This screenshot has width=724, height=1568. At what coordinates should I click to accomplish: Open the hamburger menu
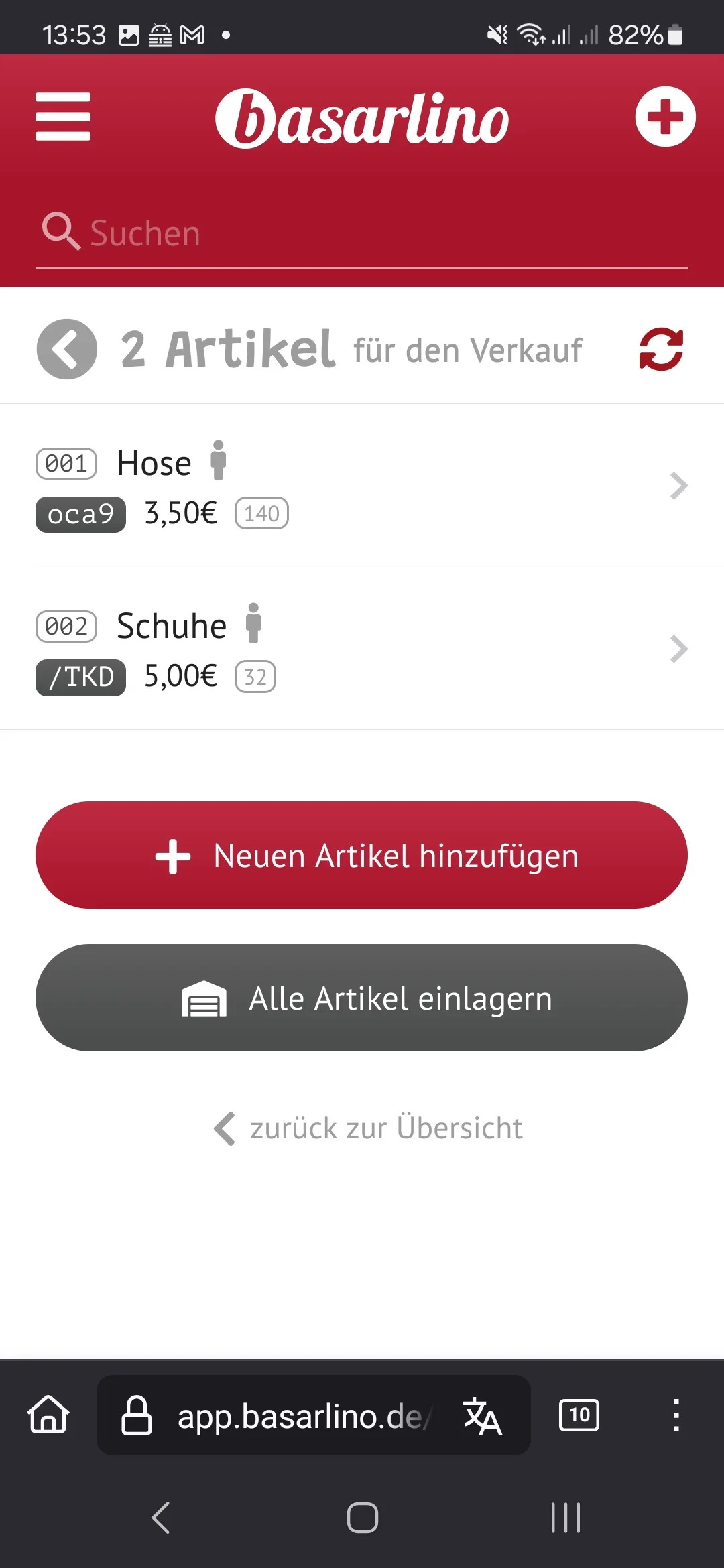(x=62, y=117)
